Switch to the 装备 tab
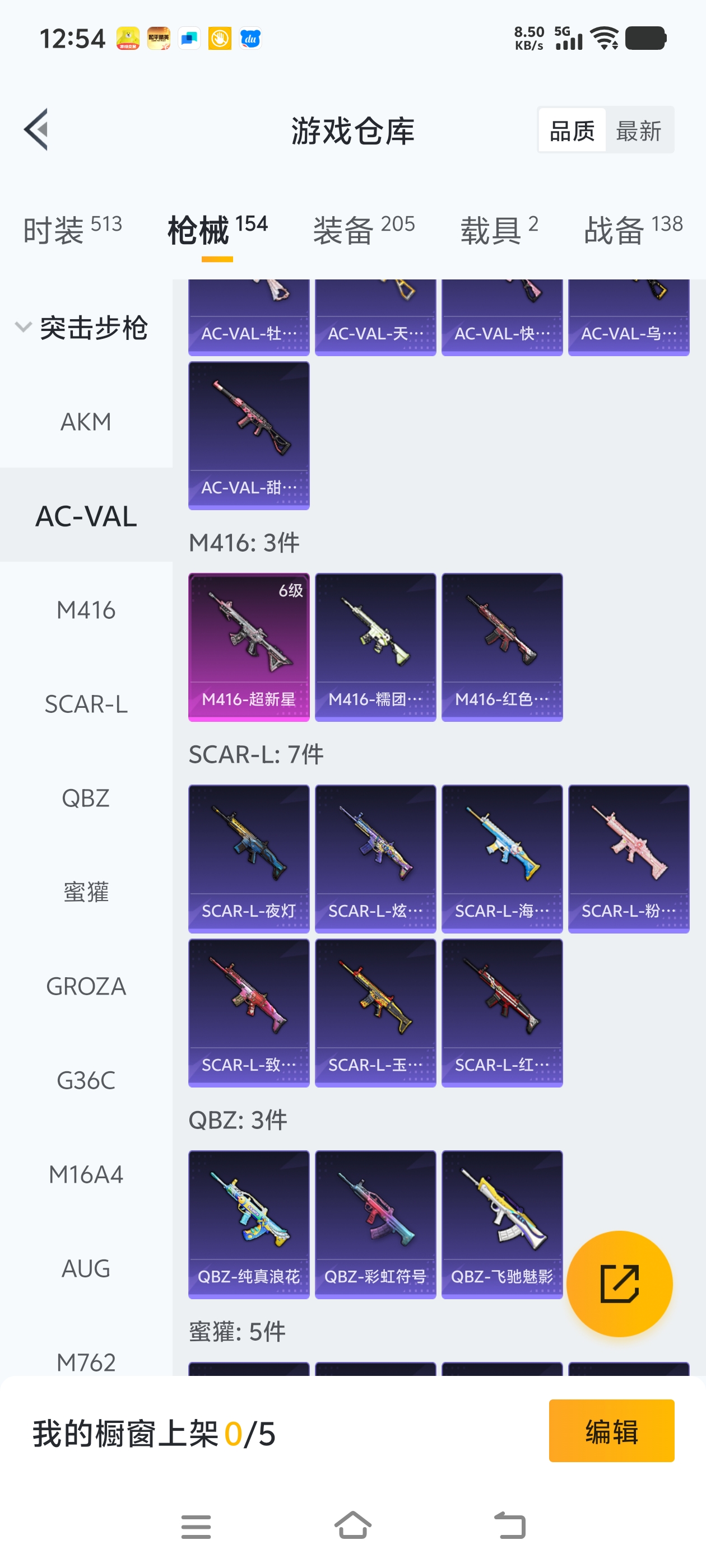Image resolution: width=706 pixels, height=1568 pixels. coord(364,230)
